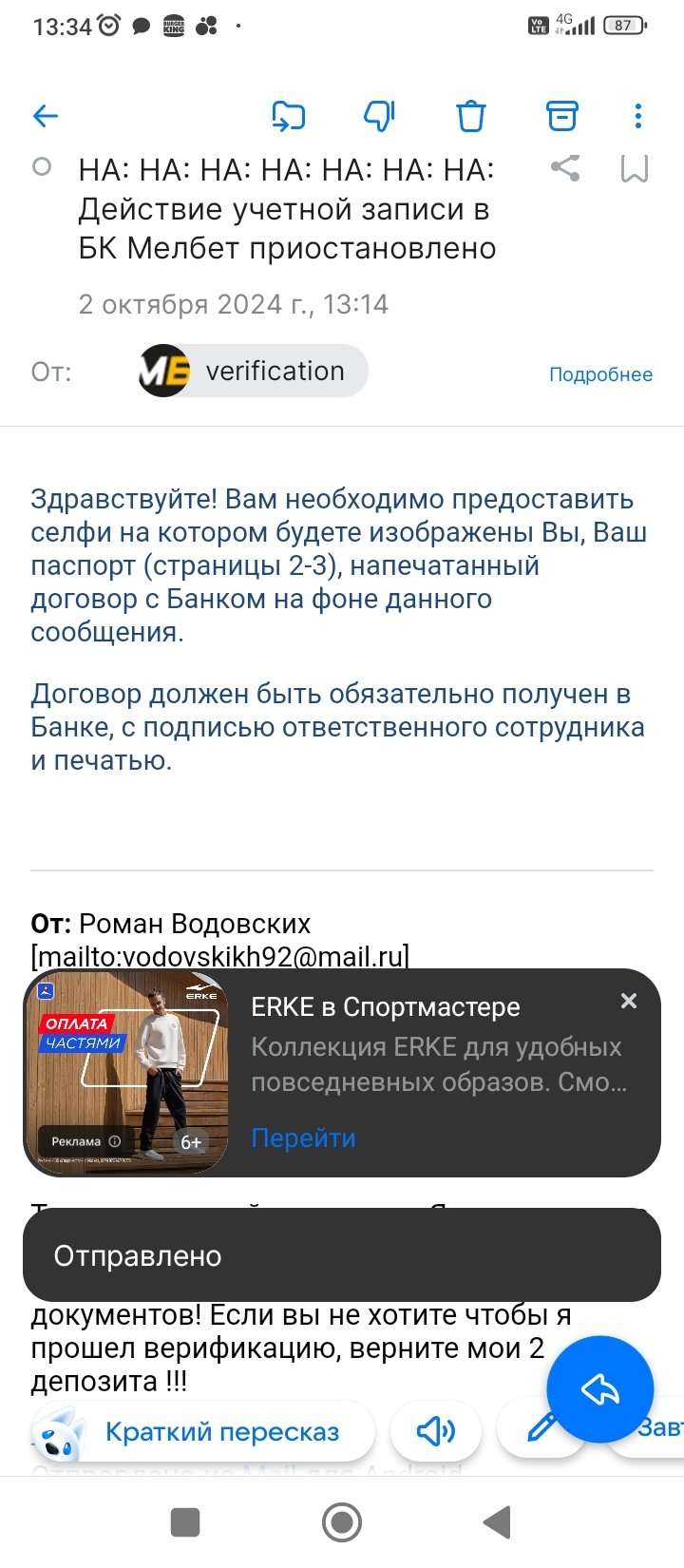Mark this email as spam

(x=379, y=116)
